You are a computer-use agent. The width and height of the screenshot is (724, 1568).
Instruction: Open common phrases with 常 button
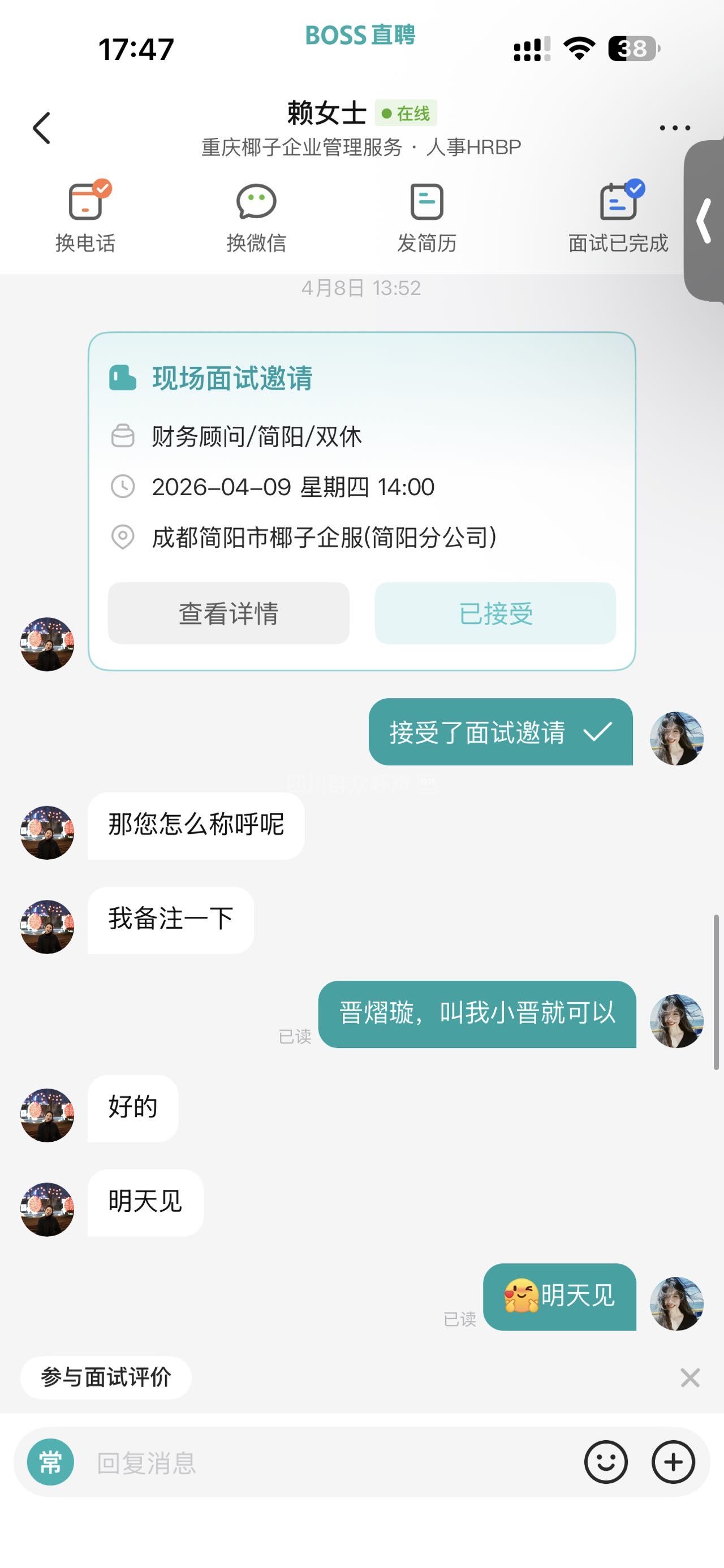pos(50,1462)
